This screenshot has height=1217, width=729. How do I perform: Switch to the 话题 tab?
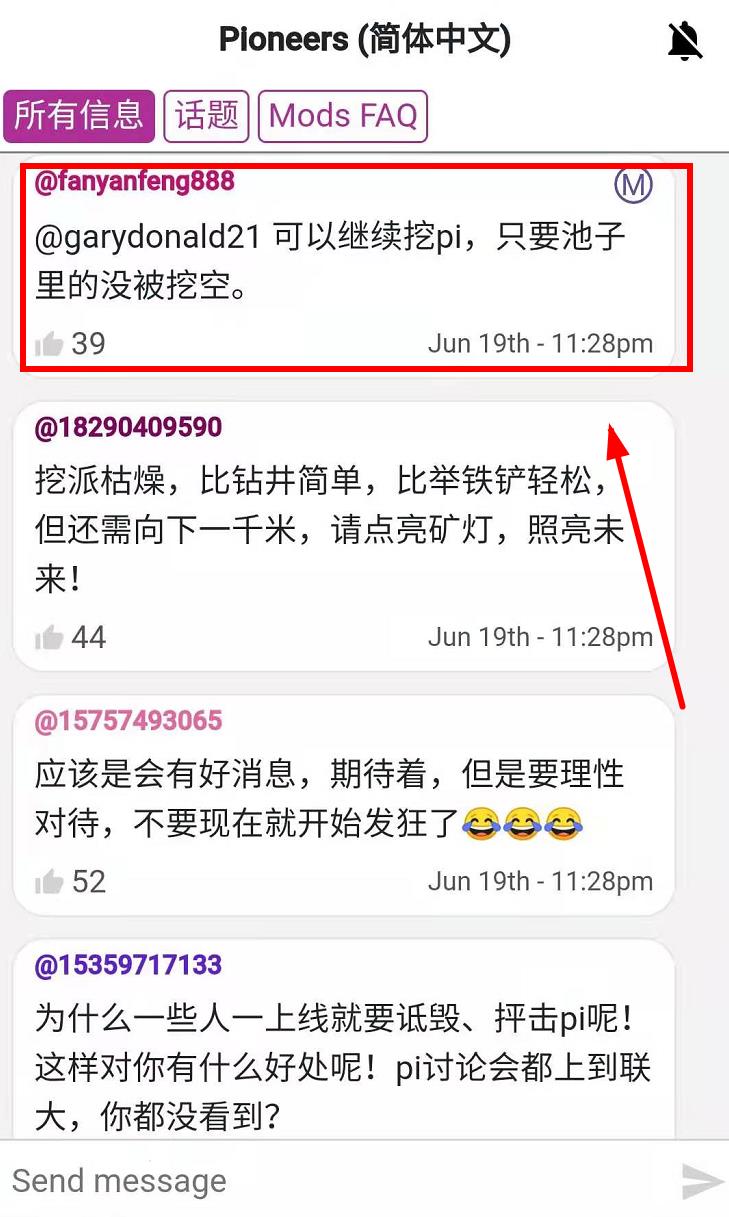207,116
